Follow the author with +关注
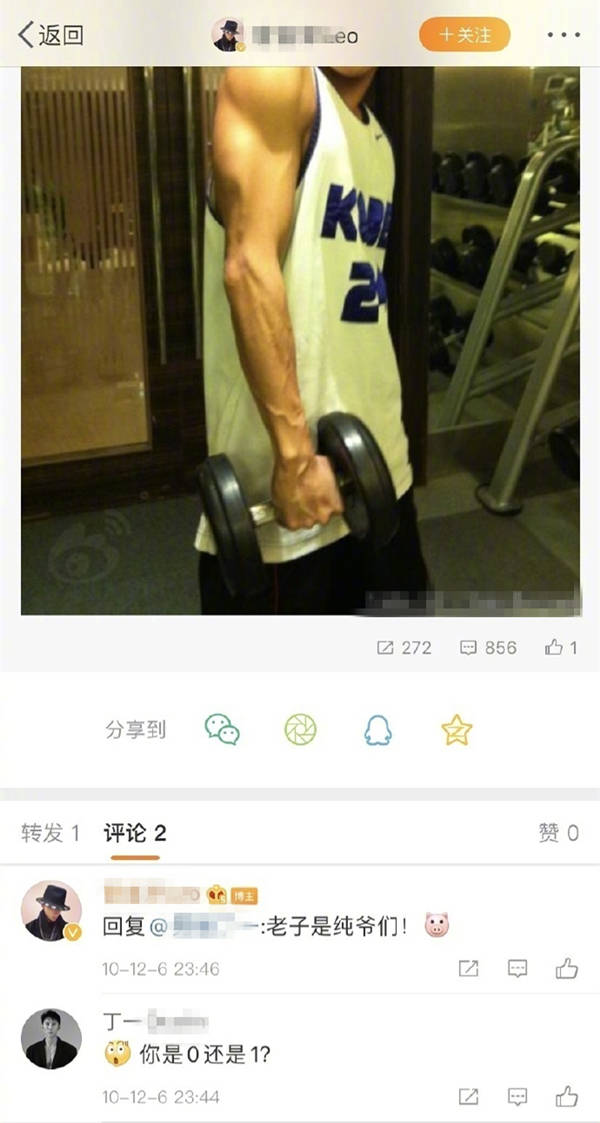600x1123 pixels. pos(464,34)
